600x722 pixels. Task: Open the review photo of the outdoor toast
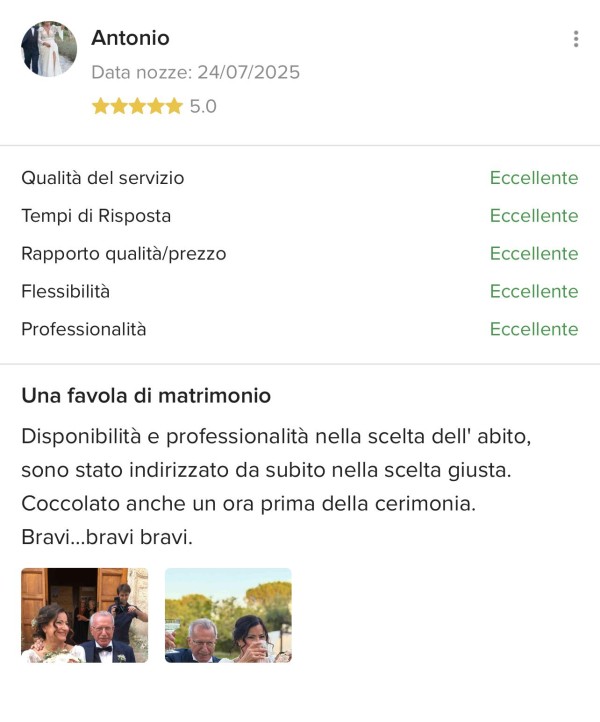[x=228, y=615]
